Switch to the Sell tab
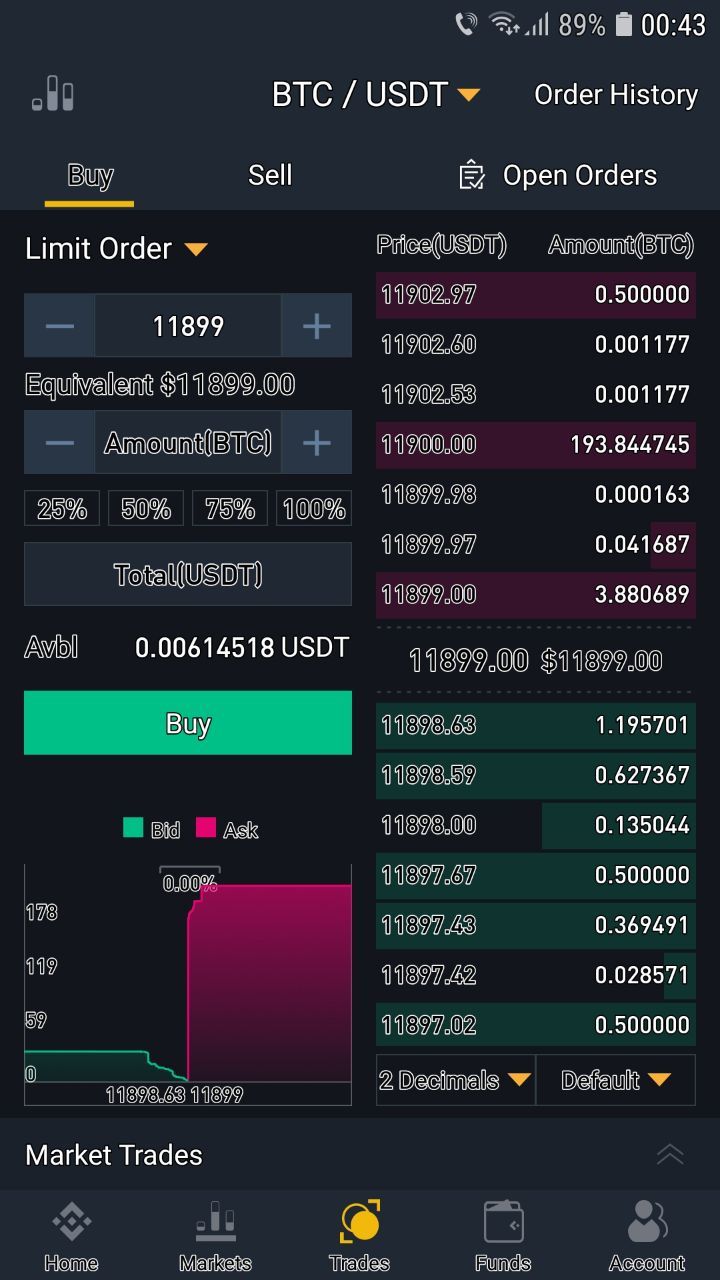Screen dimensions: 720x1280 [270, 176]
